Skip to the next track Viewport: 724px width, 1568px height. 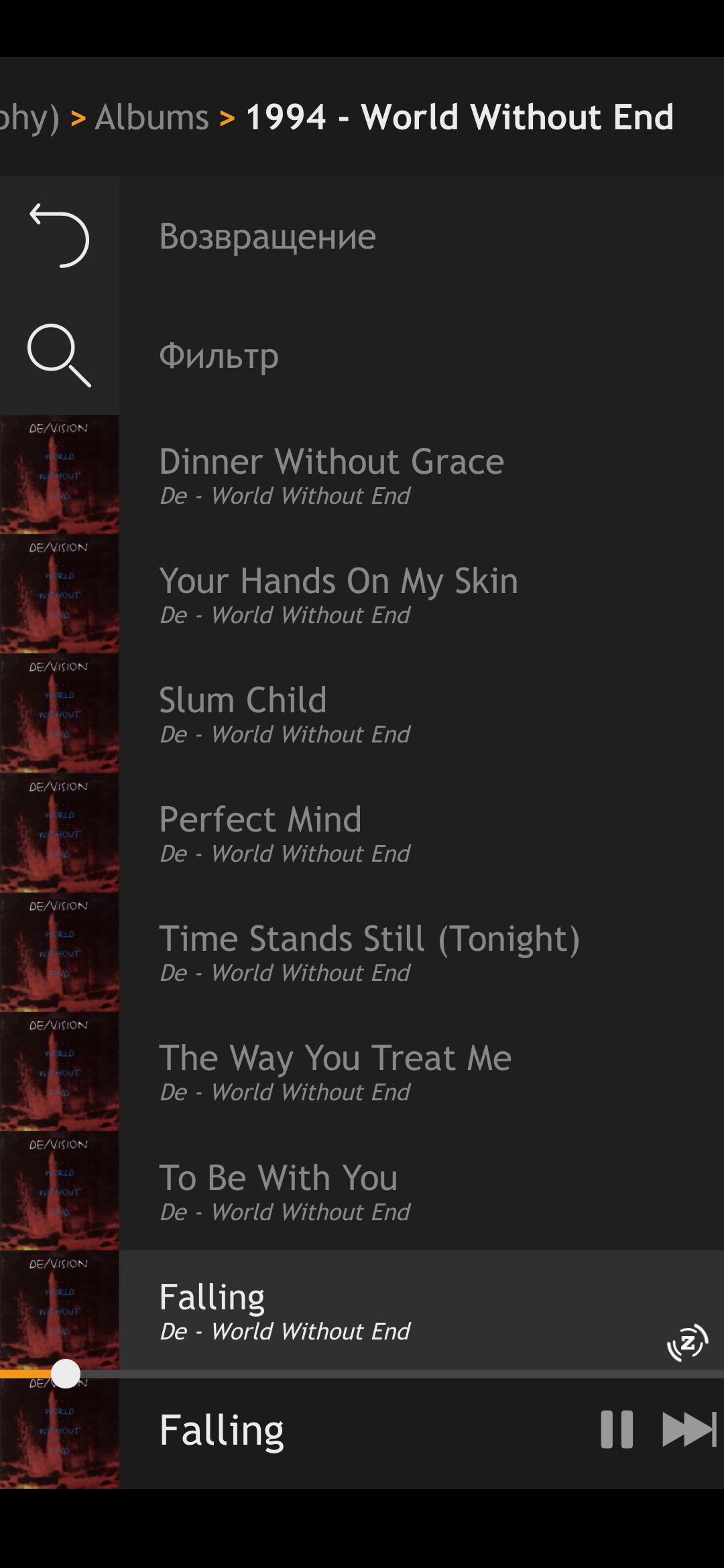689,1429
